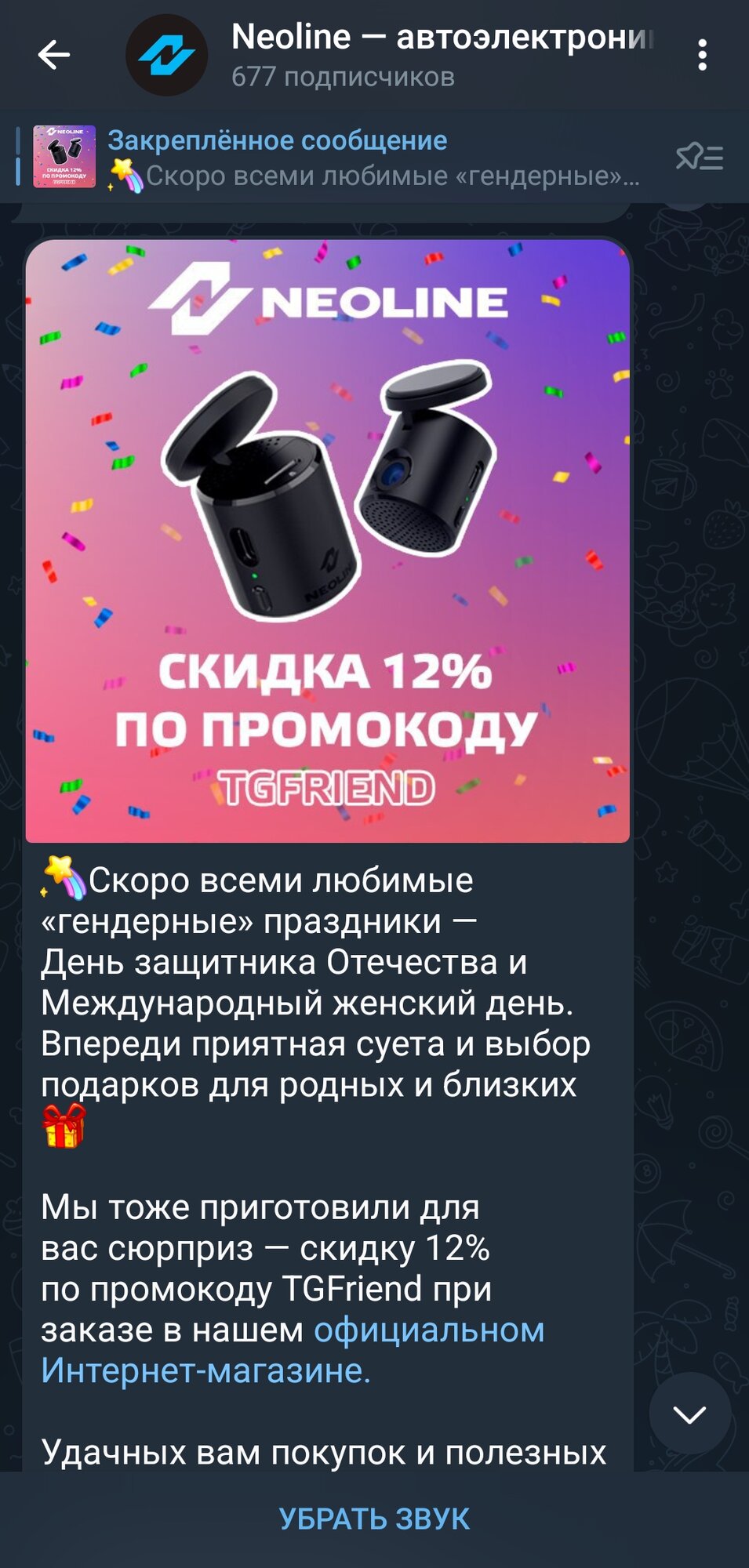The image size is (749, 1568).
Task: Open the three-dot overflow menu
Action: point(702,55)
